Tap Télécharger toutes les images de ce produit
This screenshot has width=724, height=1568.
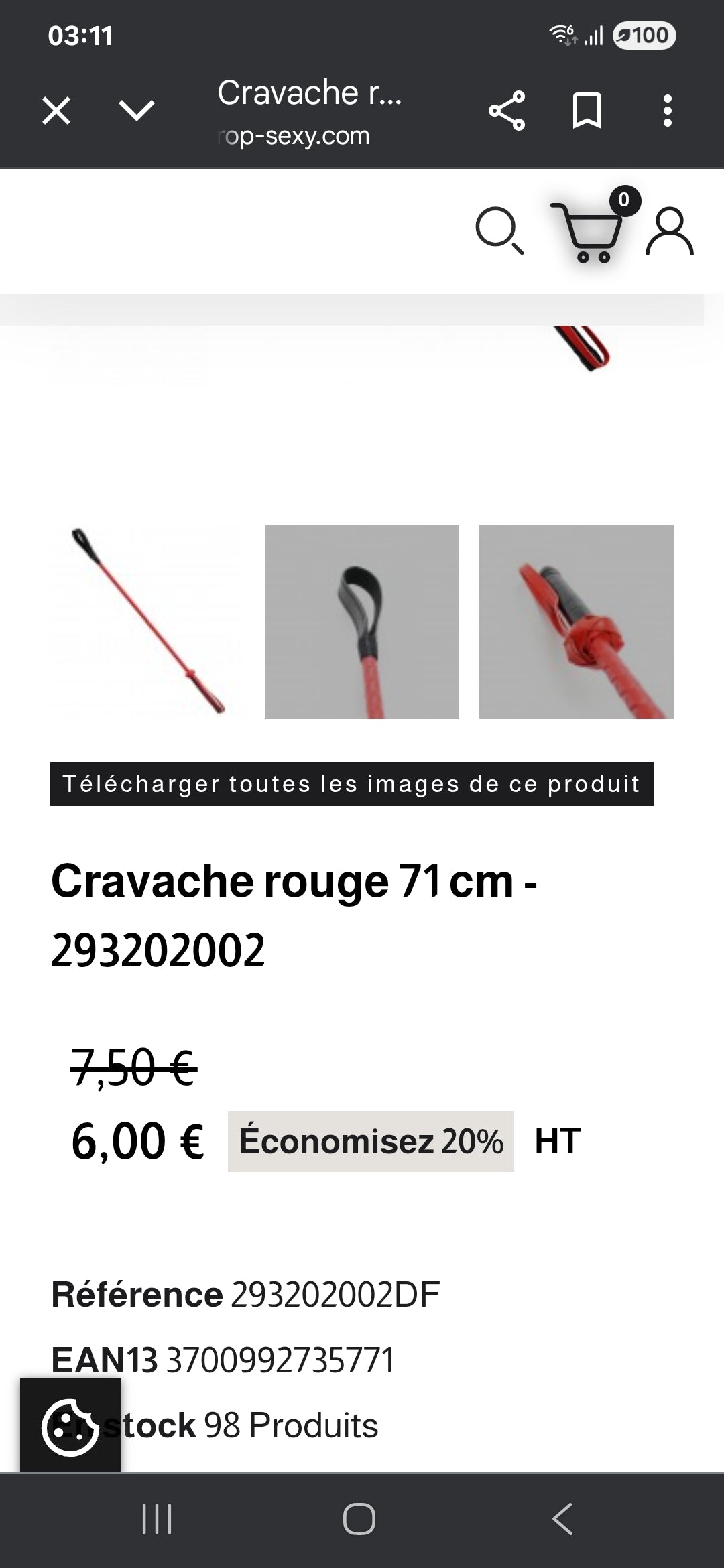[352, 784]
